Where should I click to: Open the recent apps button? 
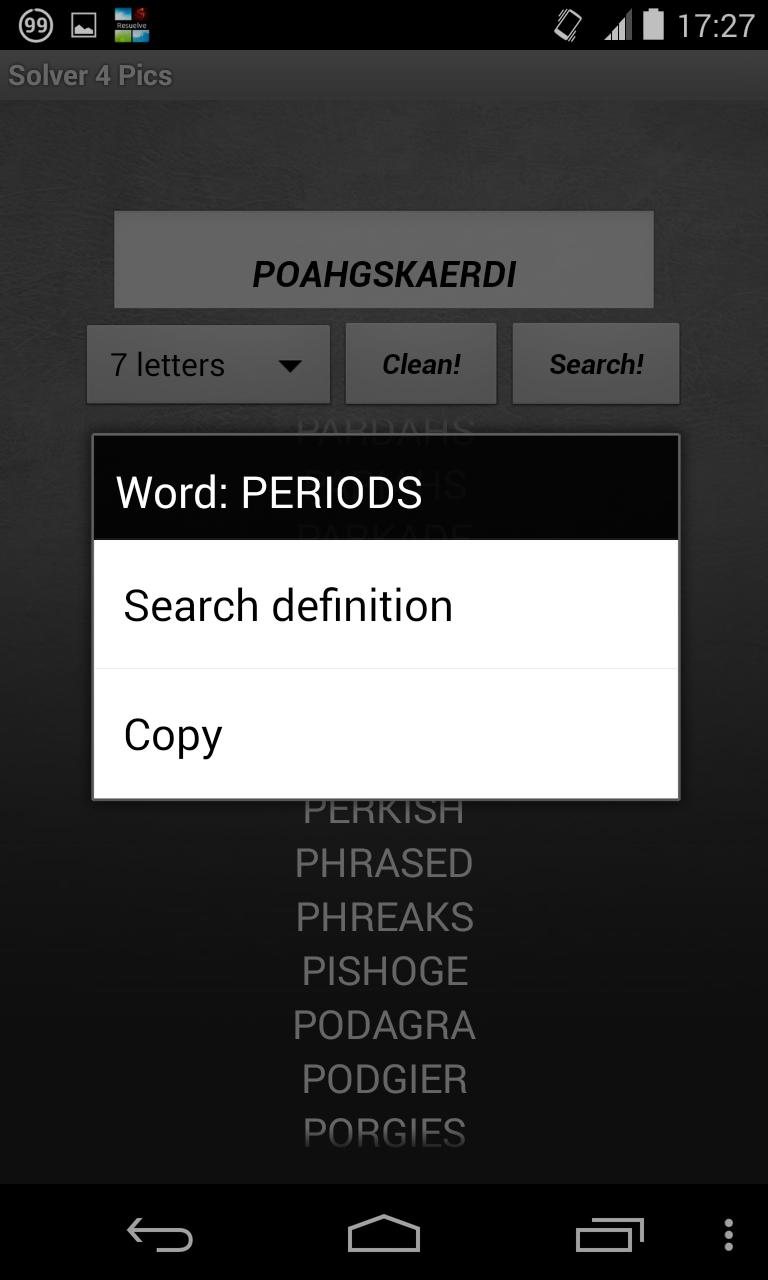point(609,1235)
